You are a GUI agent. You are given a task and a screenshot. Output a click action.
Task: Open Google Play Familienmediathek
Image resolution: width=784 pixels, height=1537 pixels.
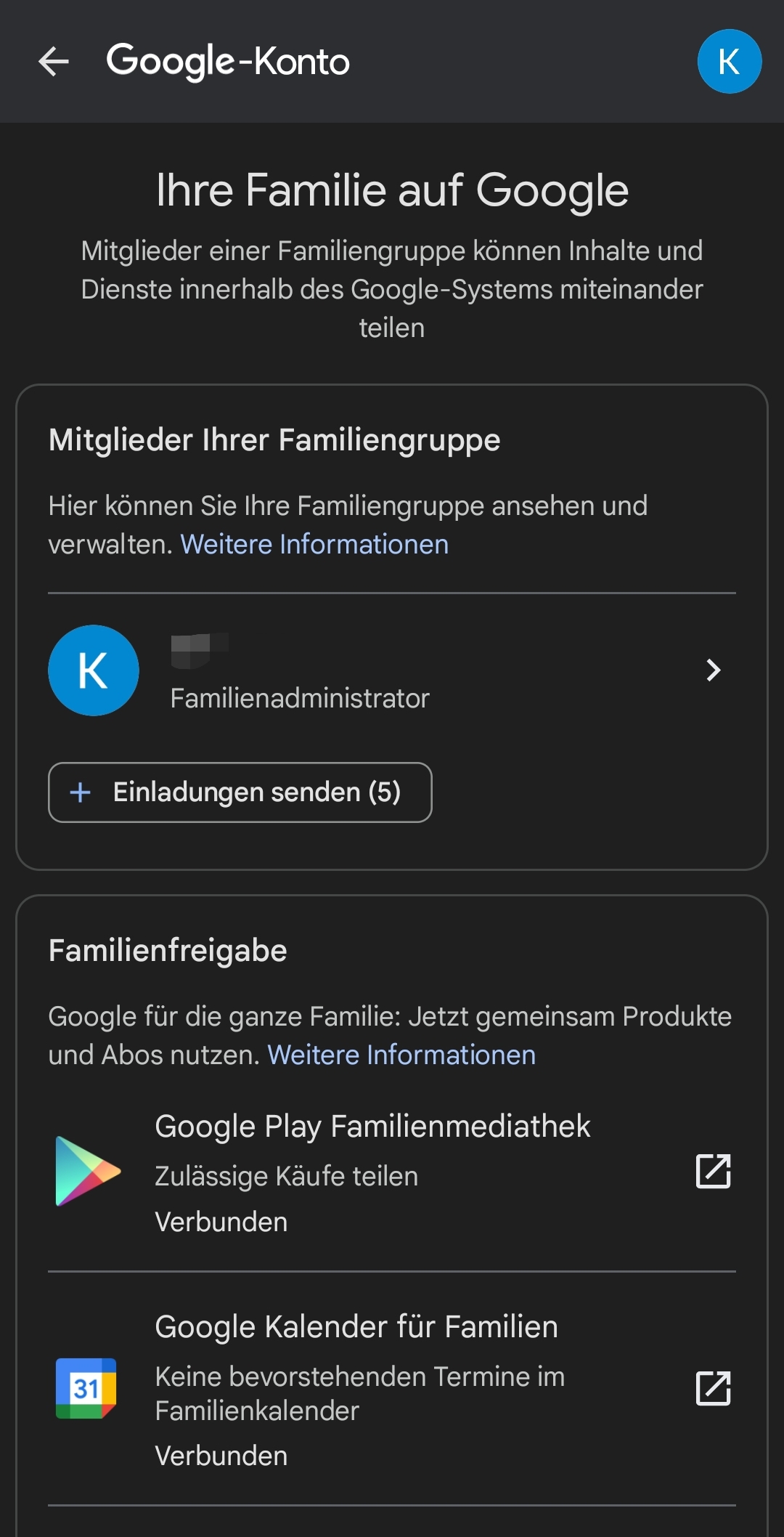[392, 1172]
